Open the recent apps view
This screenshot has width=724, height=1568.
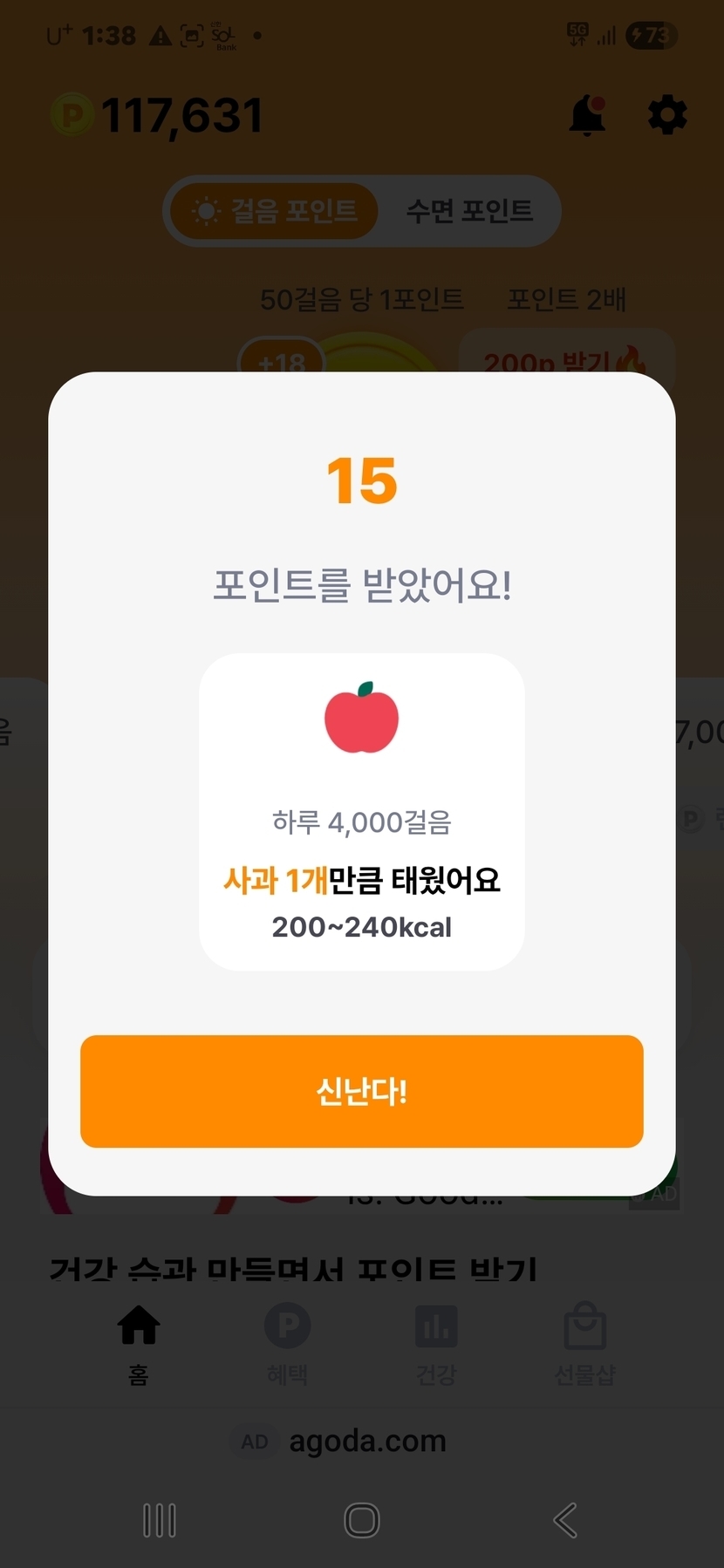(x=160, y=1520)
